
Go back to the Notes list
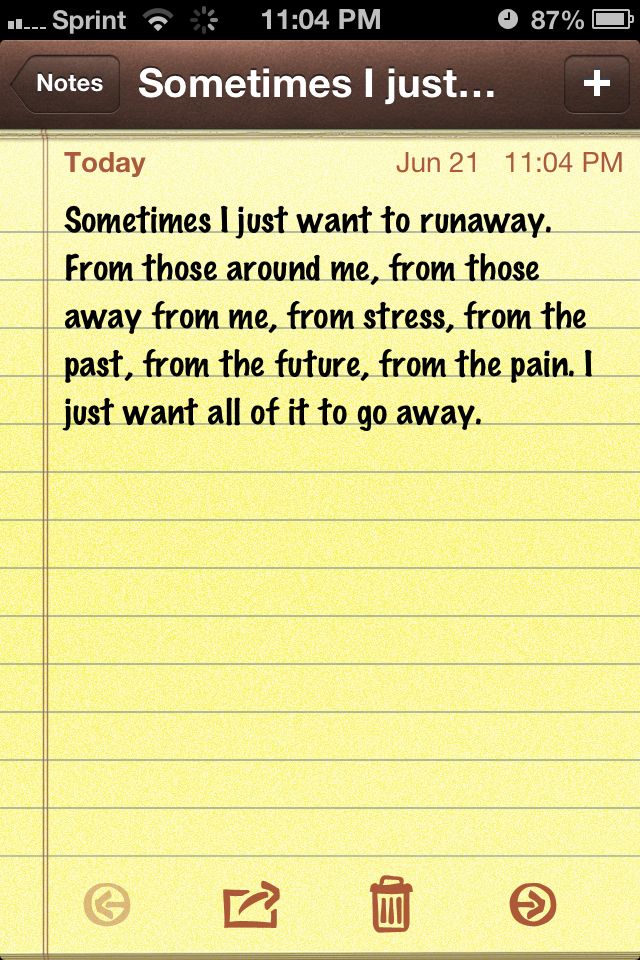[66, 84]
